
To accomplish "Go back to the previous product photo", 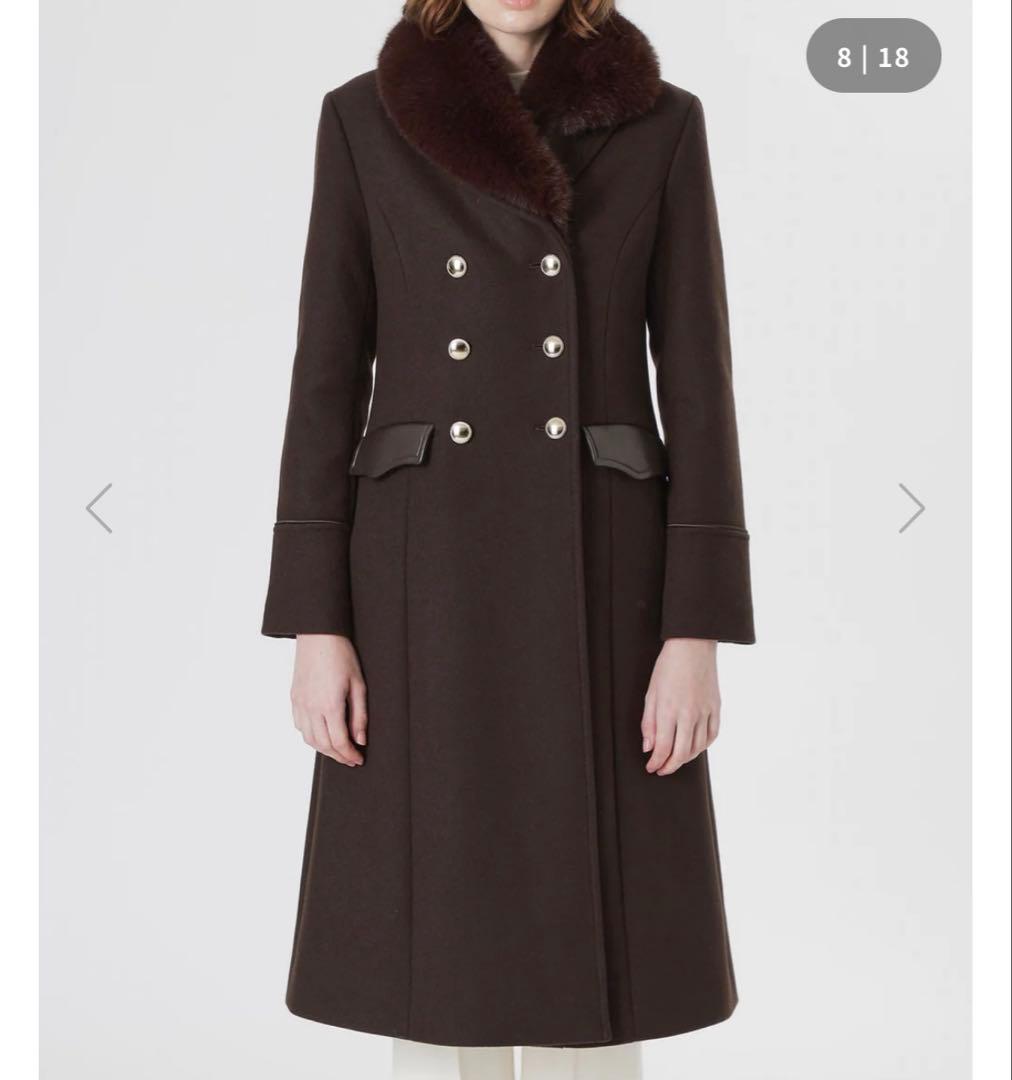I will pos(99,508).
